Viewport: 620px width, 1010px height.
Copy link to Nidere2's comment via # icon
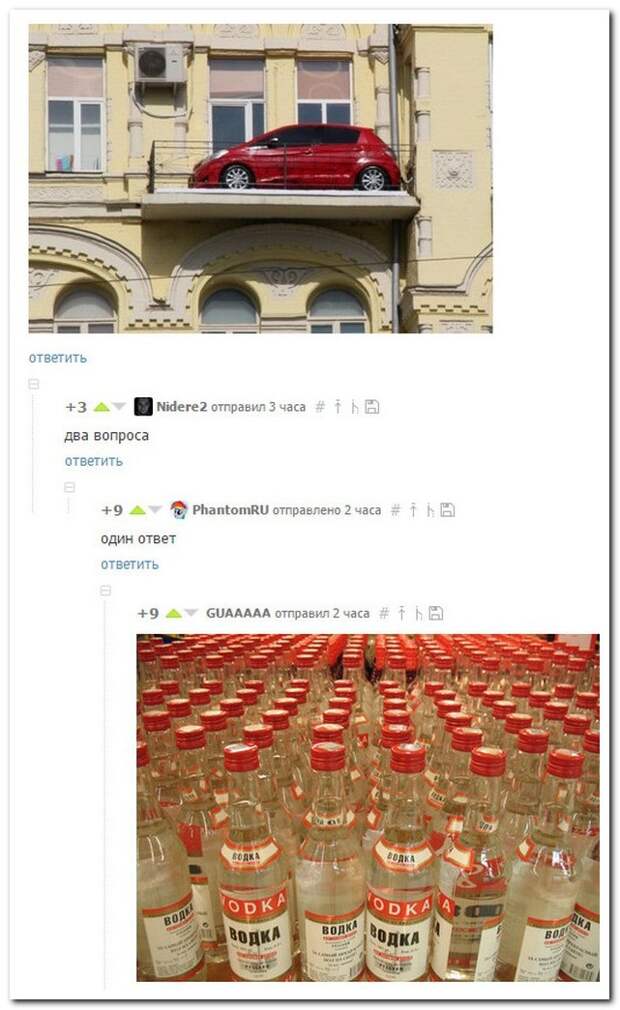320,407
